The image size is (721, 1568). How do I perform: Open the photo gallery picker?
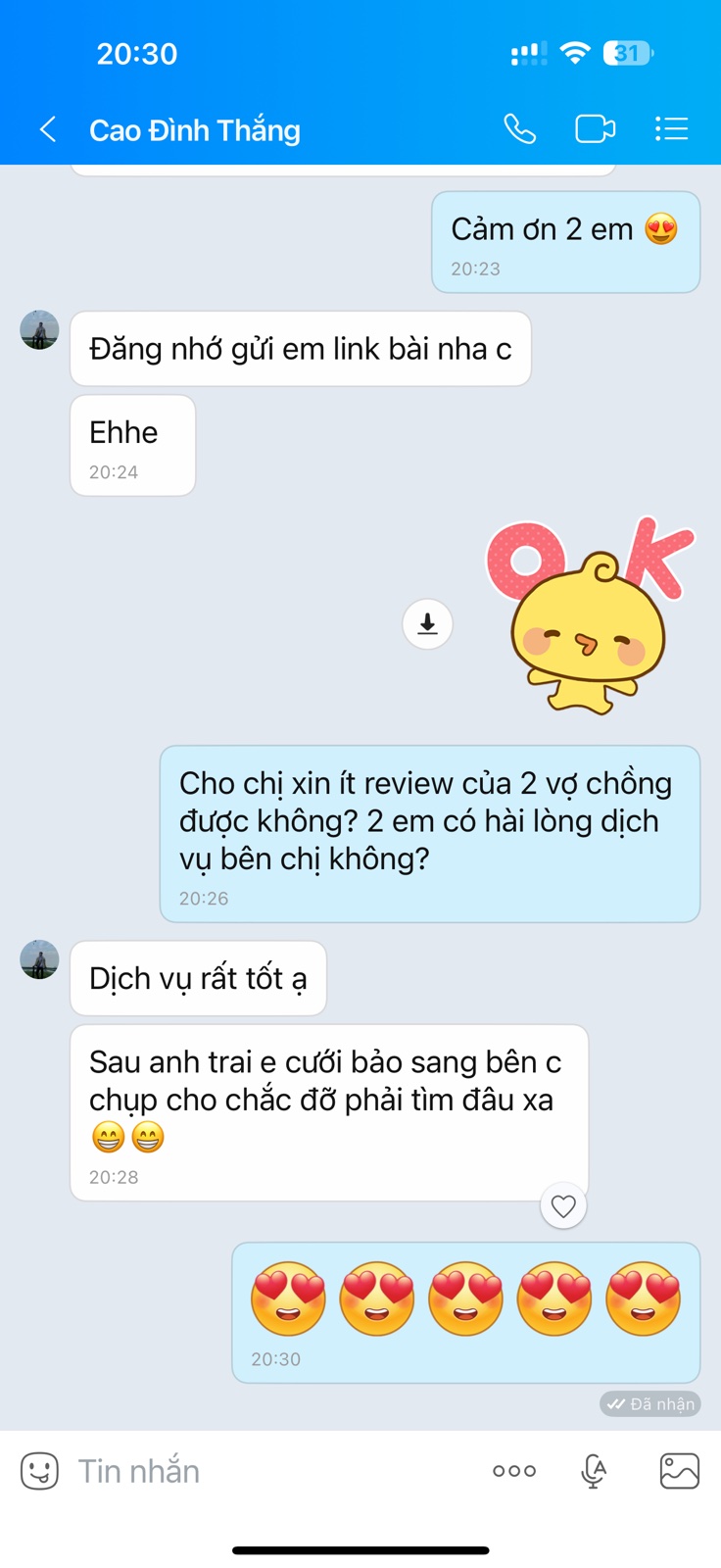(x=679, y=1471)
